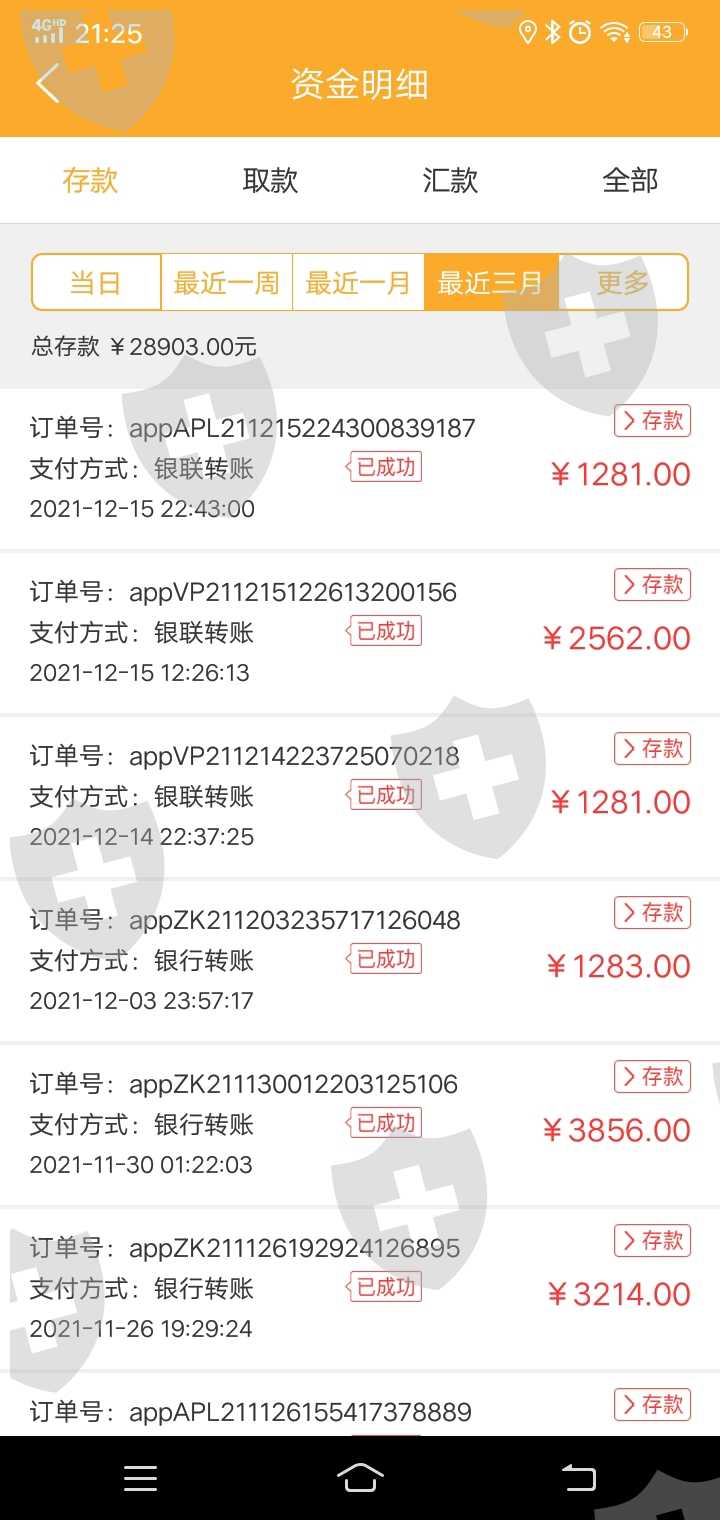Open the 全部 tab
The height and width of the screenshot is (1520, 720).
630,181
